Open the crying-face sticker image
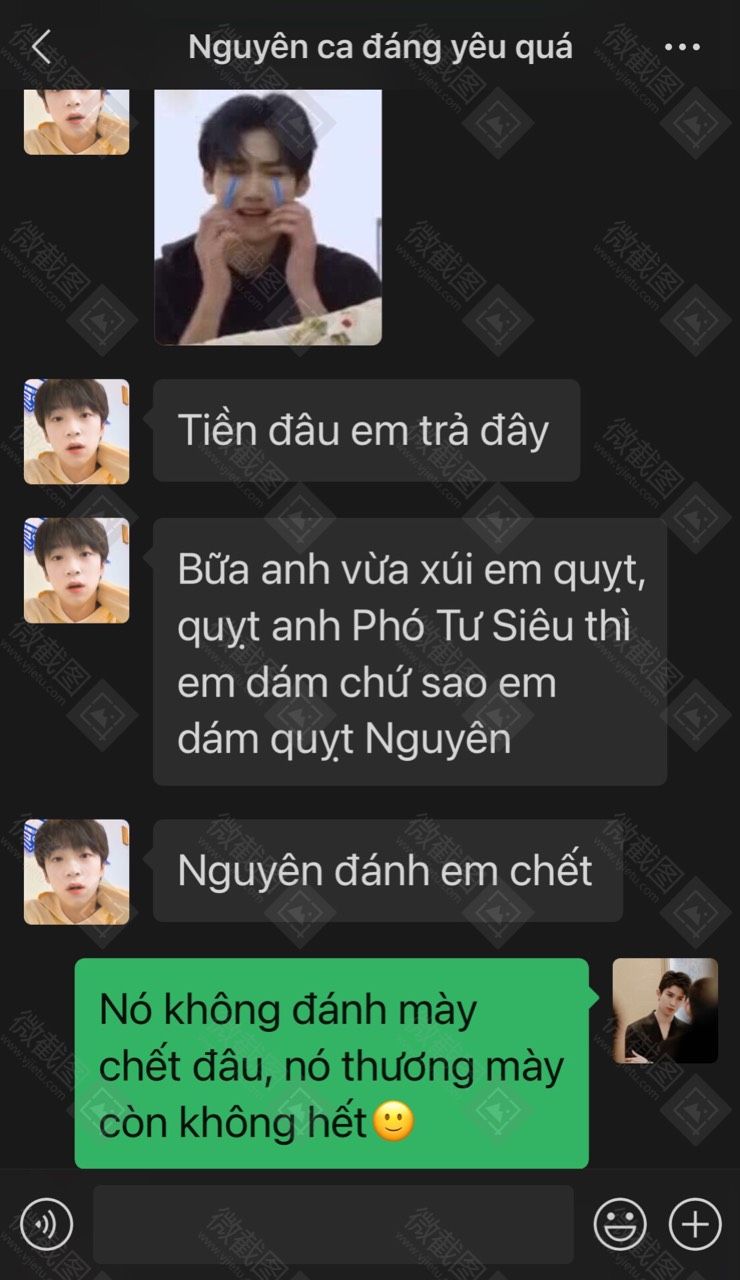The width and height of the screenshot is (740, 1280). click(268, 217)
